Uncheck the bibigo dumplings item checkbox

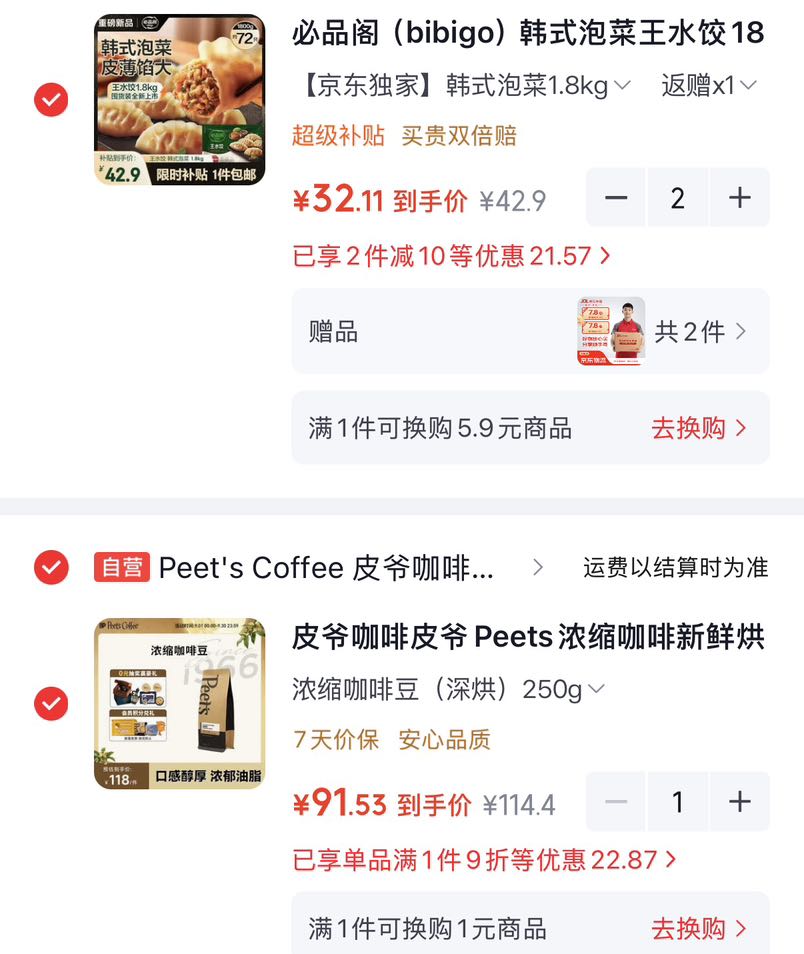click(x=51, y=99)
